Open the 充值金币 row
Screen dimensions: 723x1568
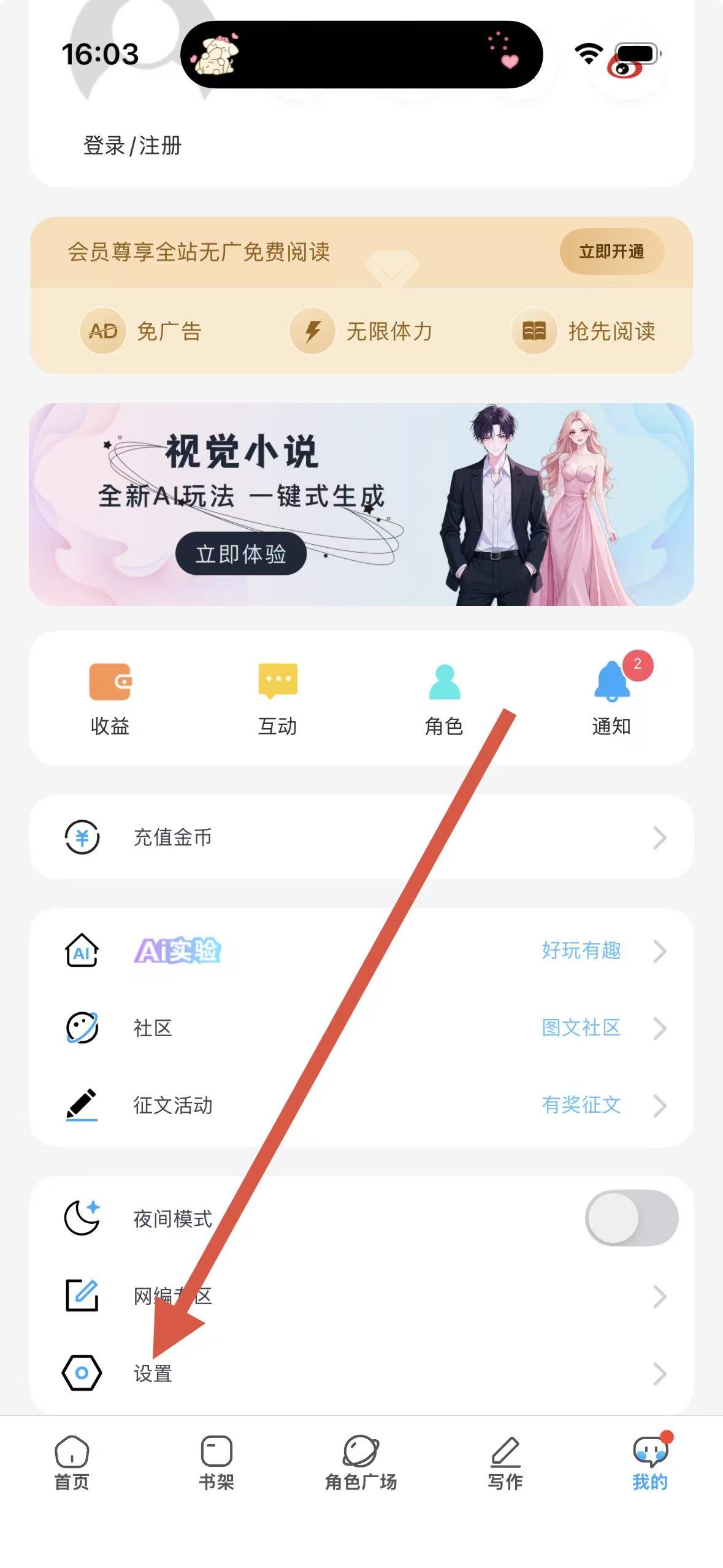(362, 837)
